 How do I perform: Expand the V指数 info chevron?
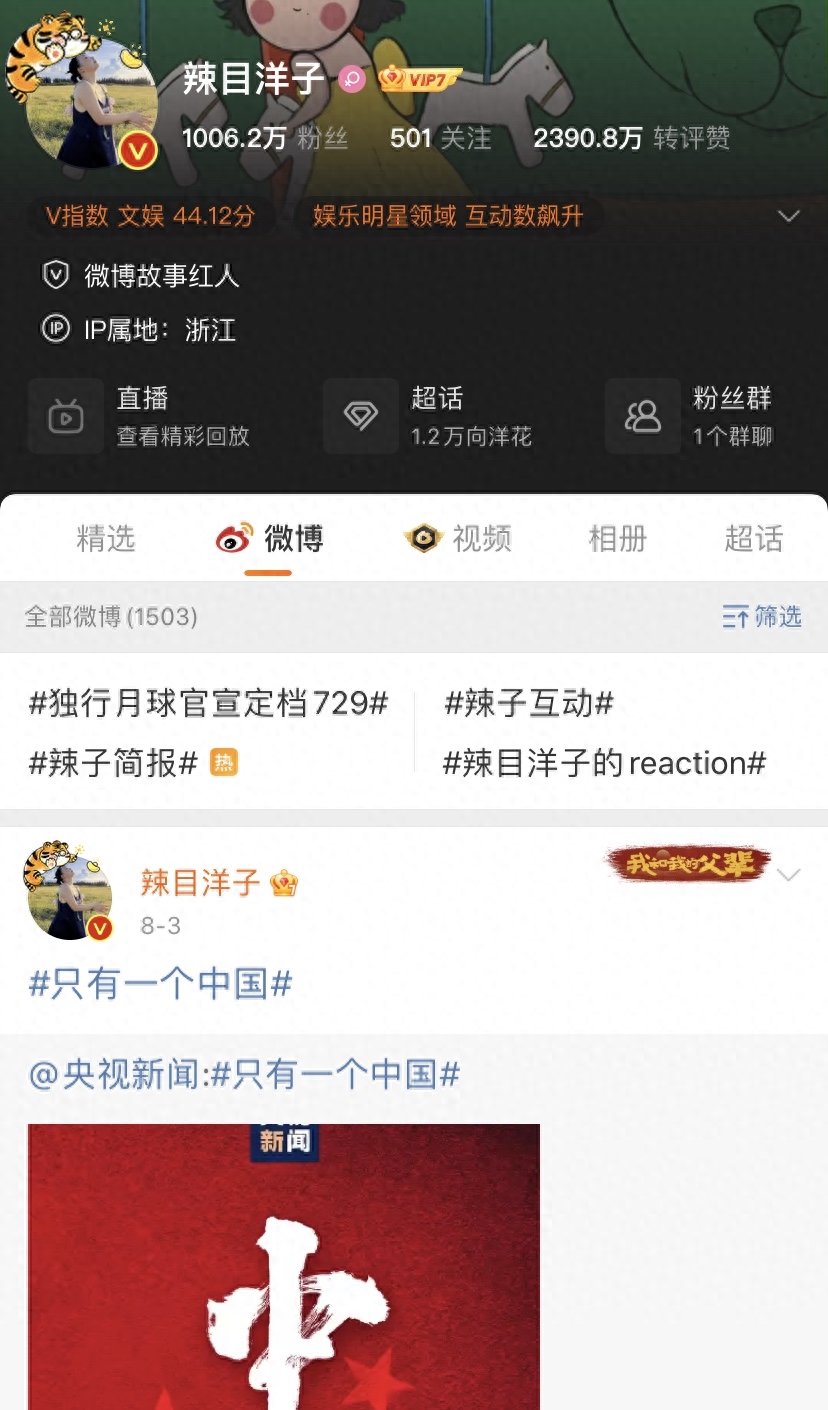coord(788,216)
